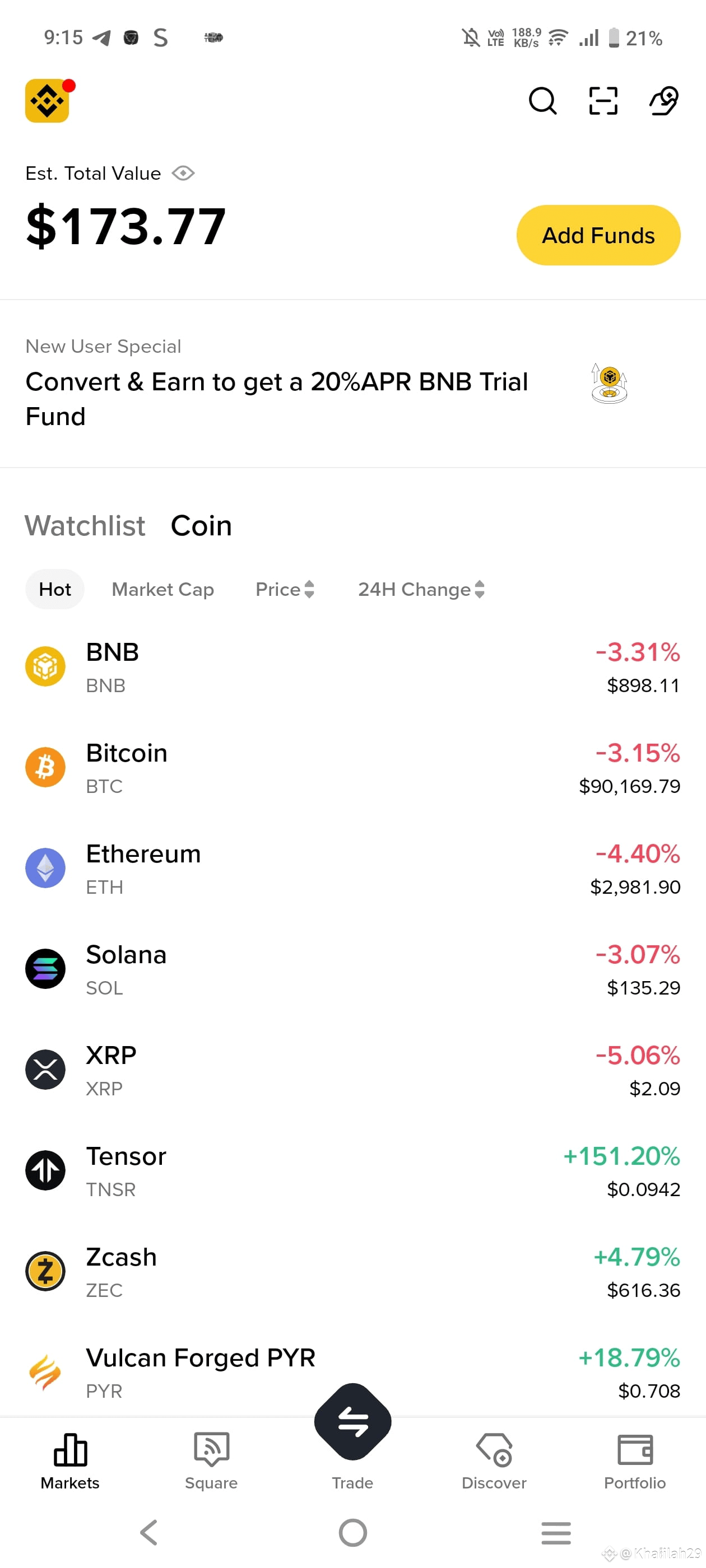706x1568 pixels.
Task: Open the Square icon in bottom bar
Action: [x=211, y=1450]
